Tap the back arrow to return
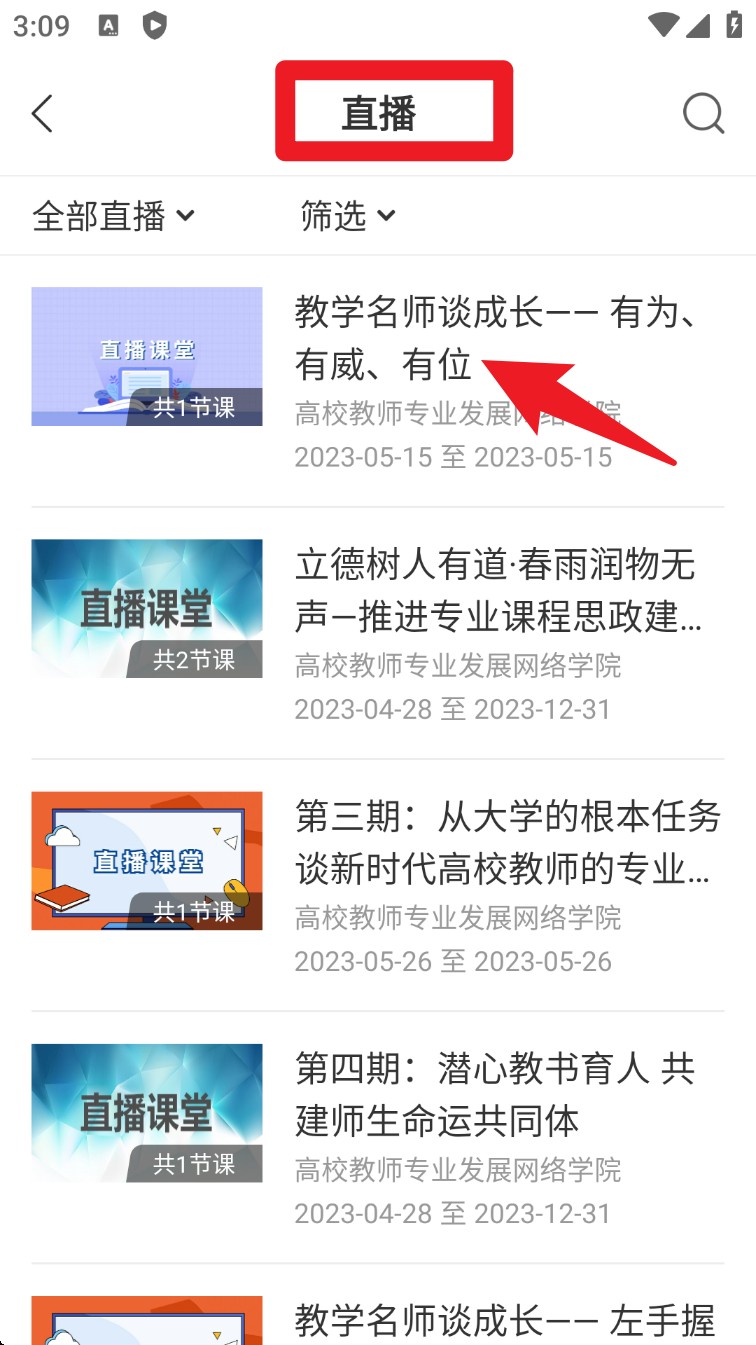This screenshot has width=756, height=1345. (x=42, y=113)
